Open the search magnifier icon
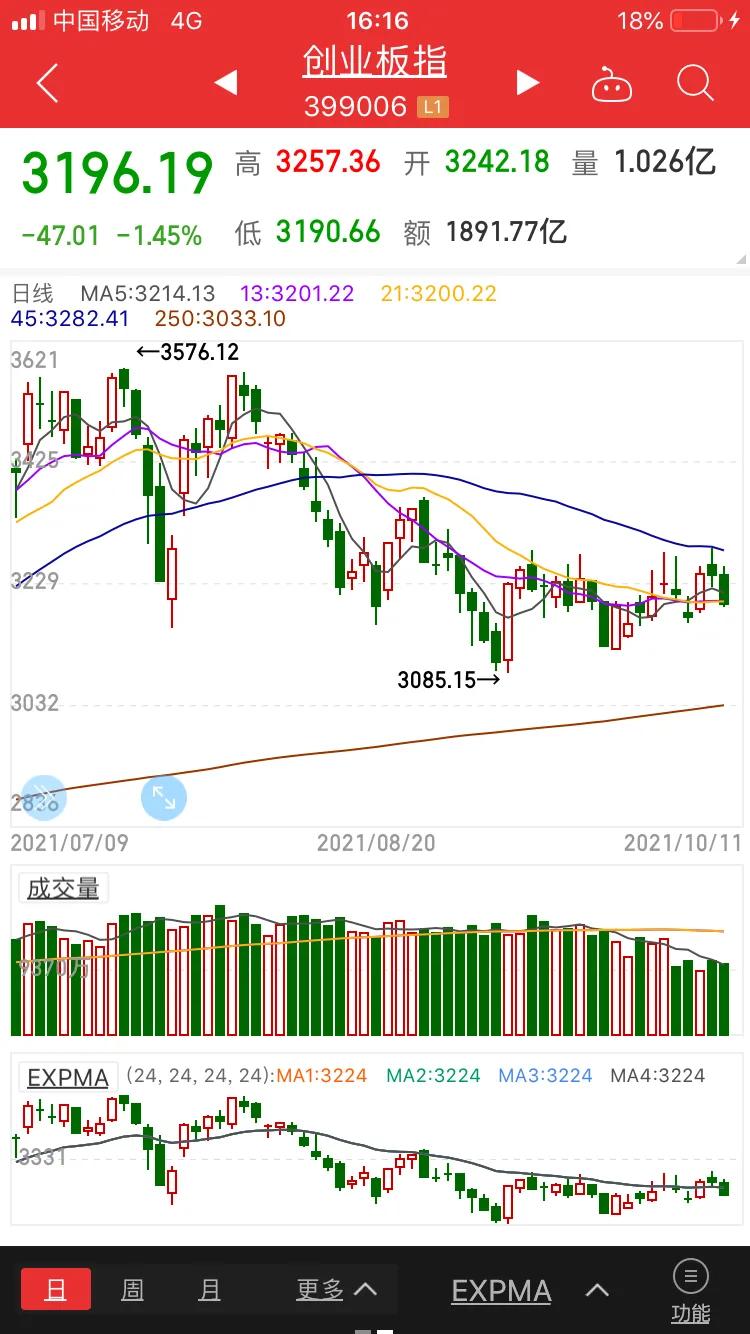This screenshot has height=1334, width=750. pyautogui.click(x=694, y=84)
